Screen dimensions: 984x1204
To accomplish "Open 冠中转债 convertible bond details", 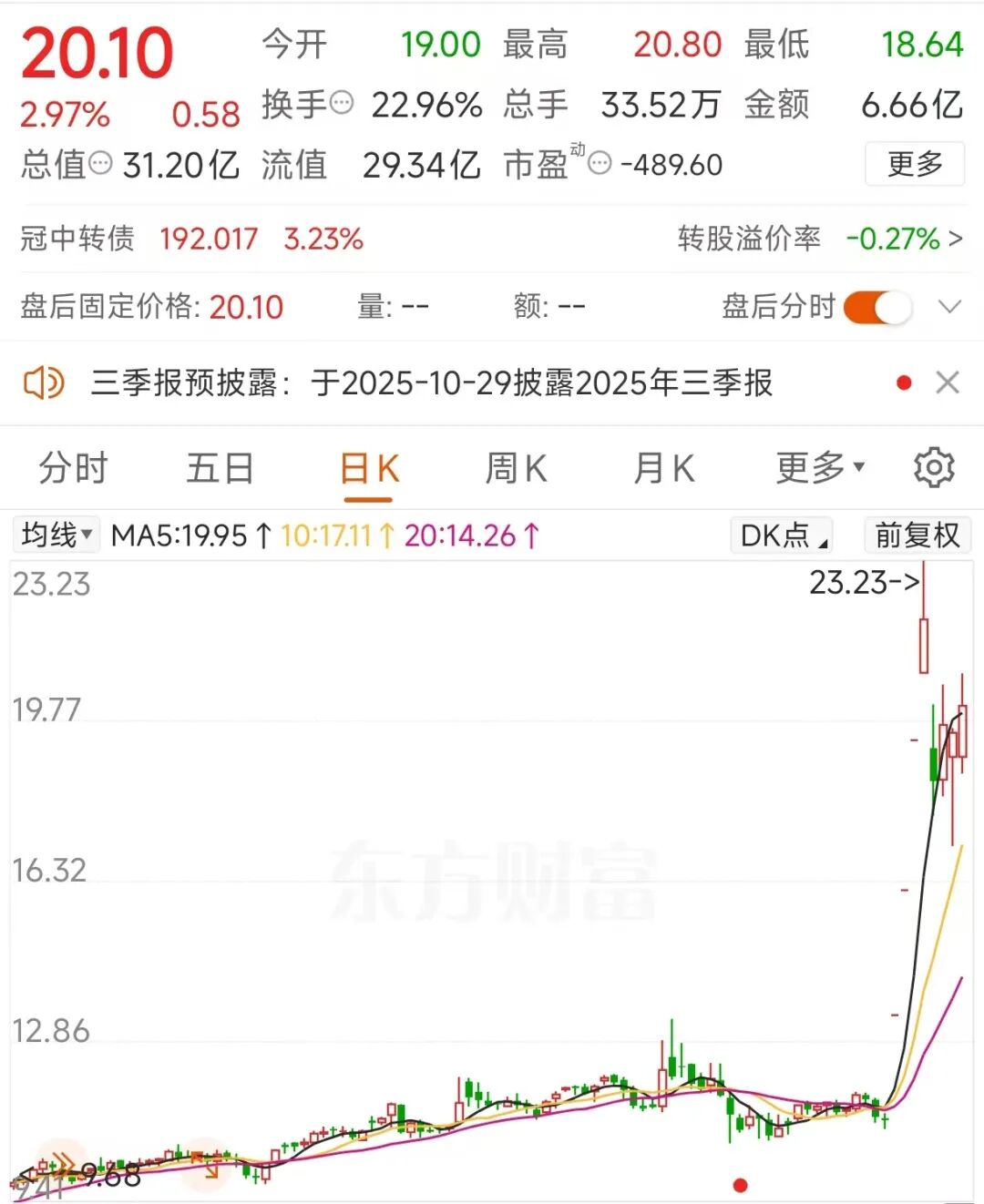I will click(78, 239).
